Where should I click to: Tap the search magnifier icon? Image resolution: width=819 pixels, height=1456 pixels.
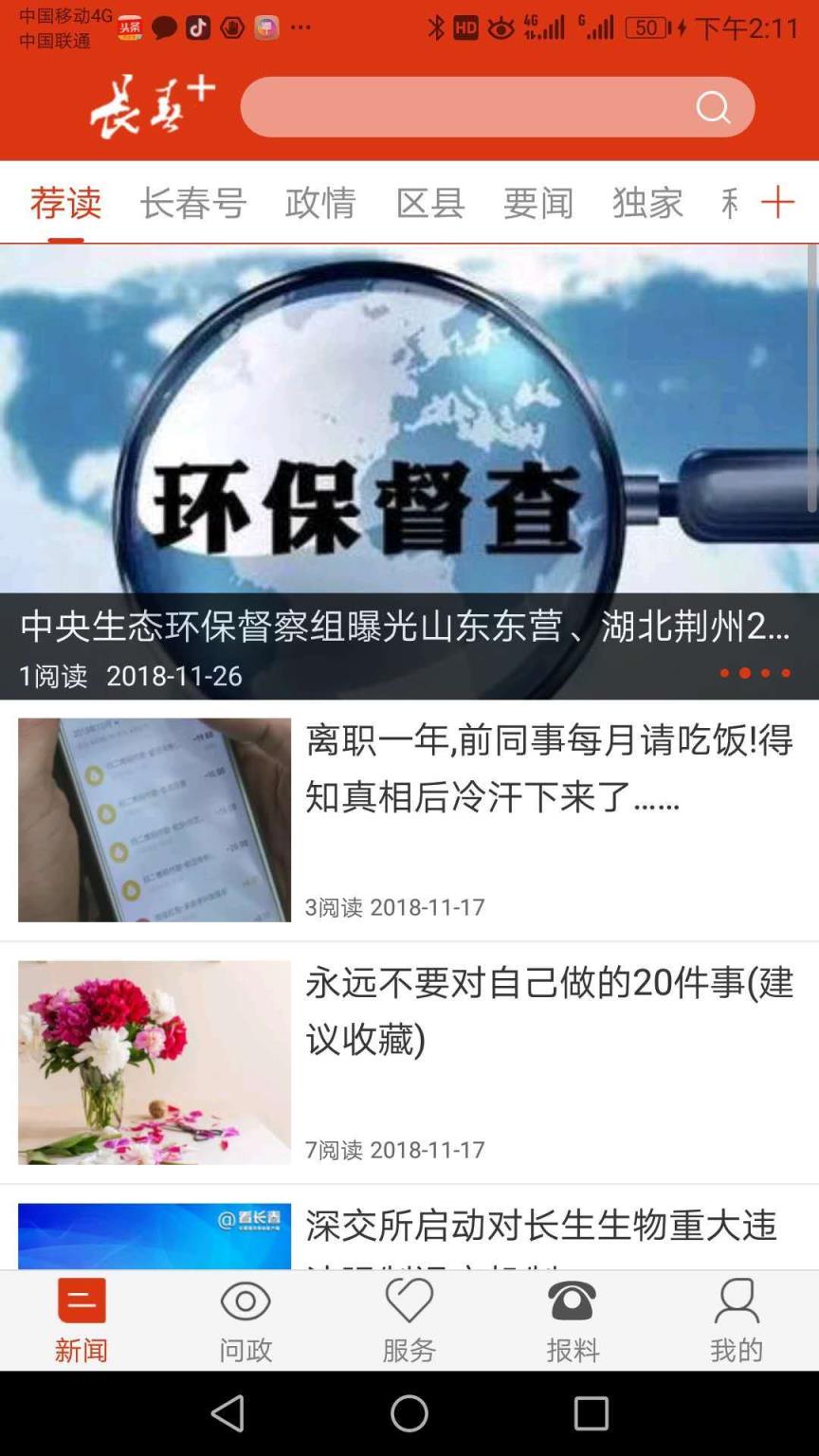click(x=713, y=107)
